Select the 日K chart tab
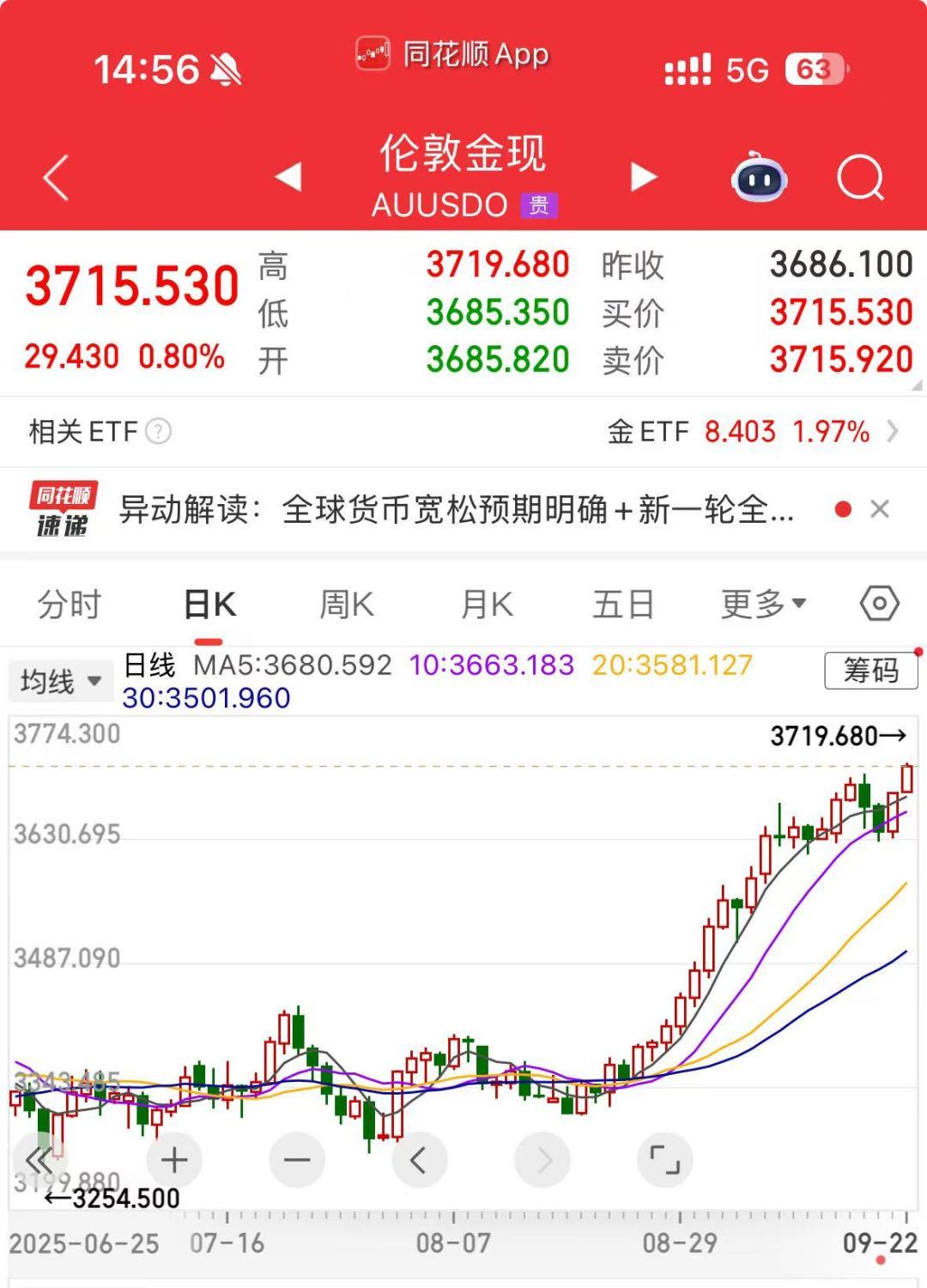Image resolution: width=927 pixels, height=1288 pixels. tap(209, 605)
